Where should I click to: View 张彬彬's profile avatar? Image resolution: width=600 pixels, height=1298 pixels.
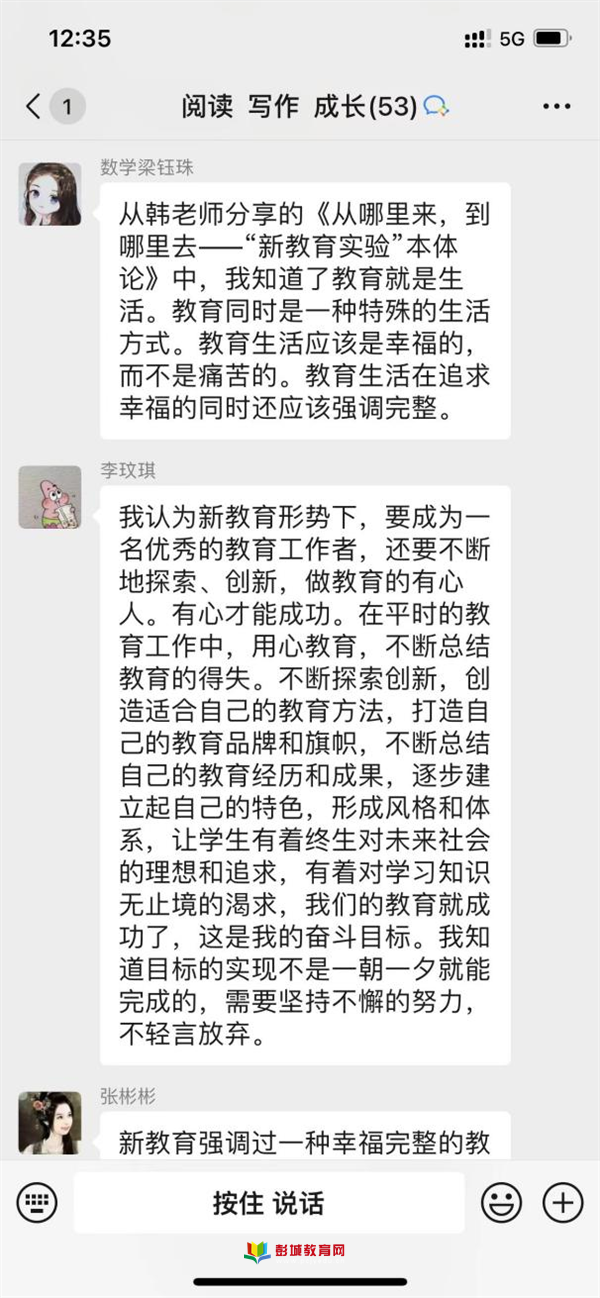pyautogui.click(x=49, y=1122)
